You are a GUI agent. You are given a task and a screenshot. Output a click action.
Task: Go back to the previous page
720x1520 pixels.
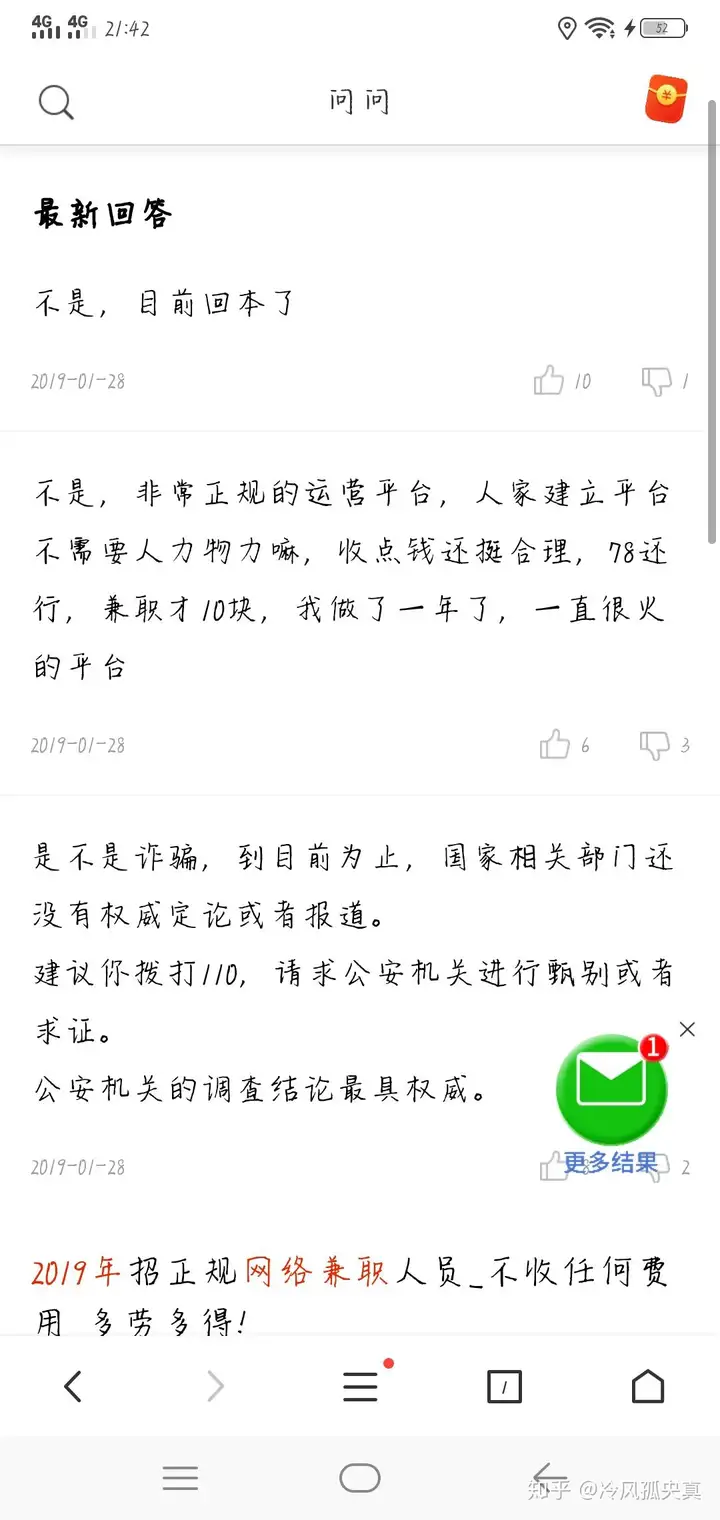tap(73, 1386)
